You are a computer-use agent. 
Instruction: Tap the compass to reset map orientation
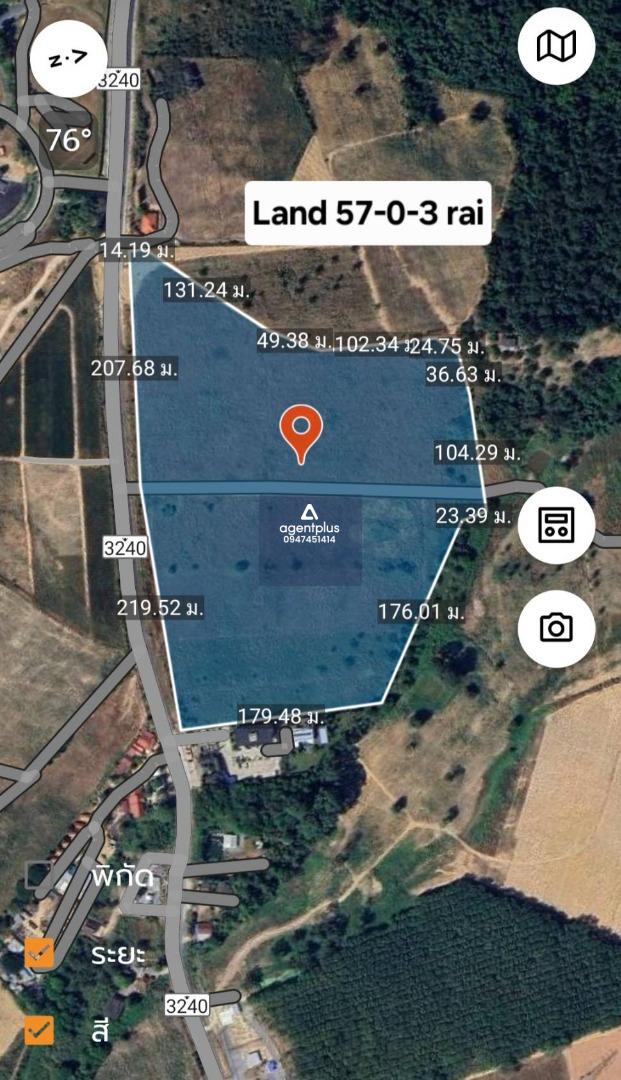pos(69,59)
